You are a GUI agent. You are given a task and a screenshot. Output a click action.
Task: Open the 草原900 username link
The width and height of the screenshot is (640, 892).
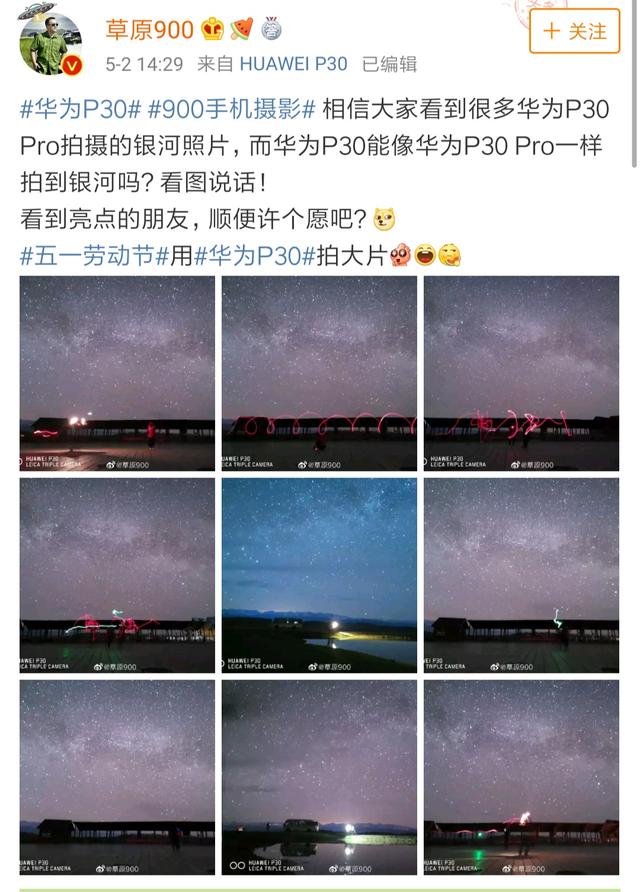(x=149, y=30)
